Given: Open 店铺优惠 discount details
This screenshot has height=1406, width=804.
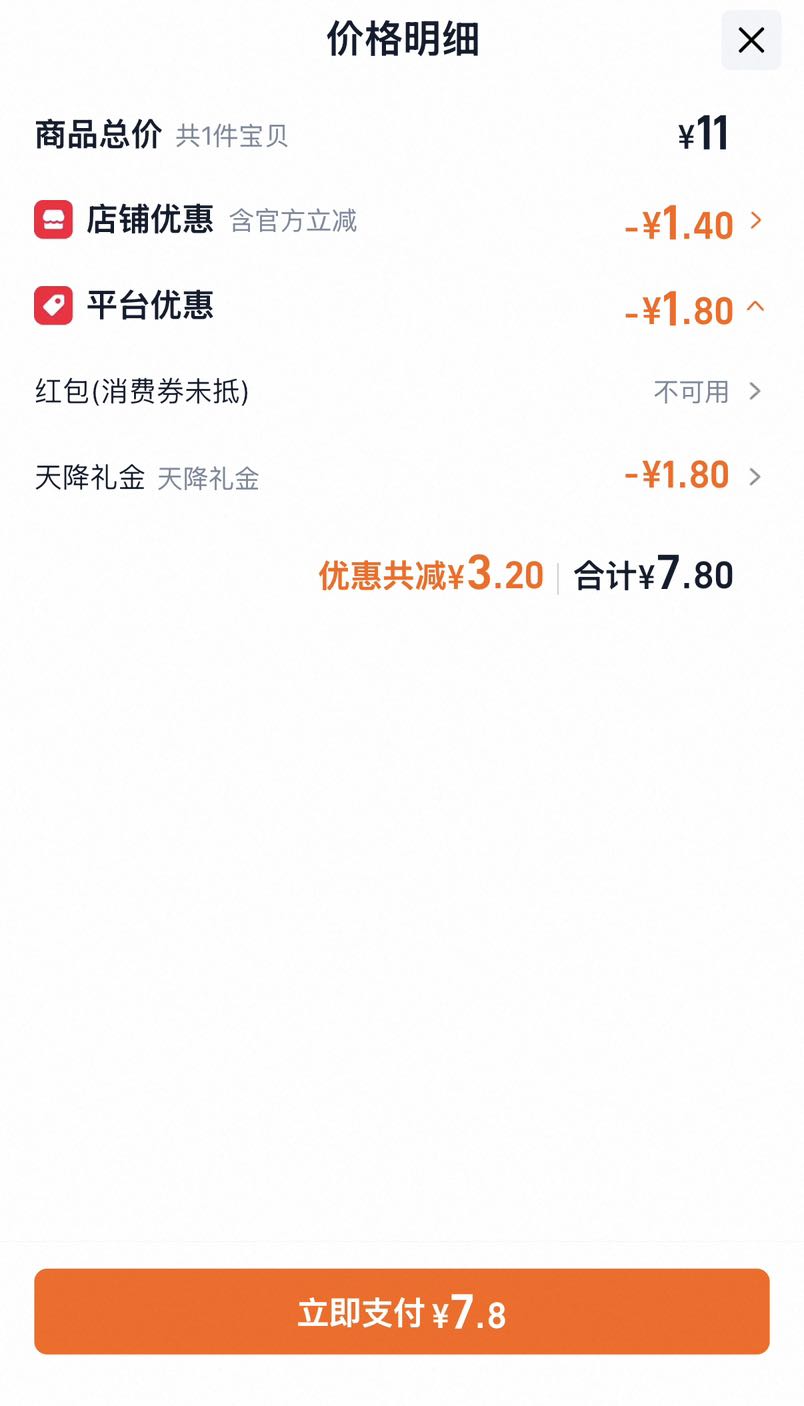Looking at the screenshot, I should (x=400, y=221).
